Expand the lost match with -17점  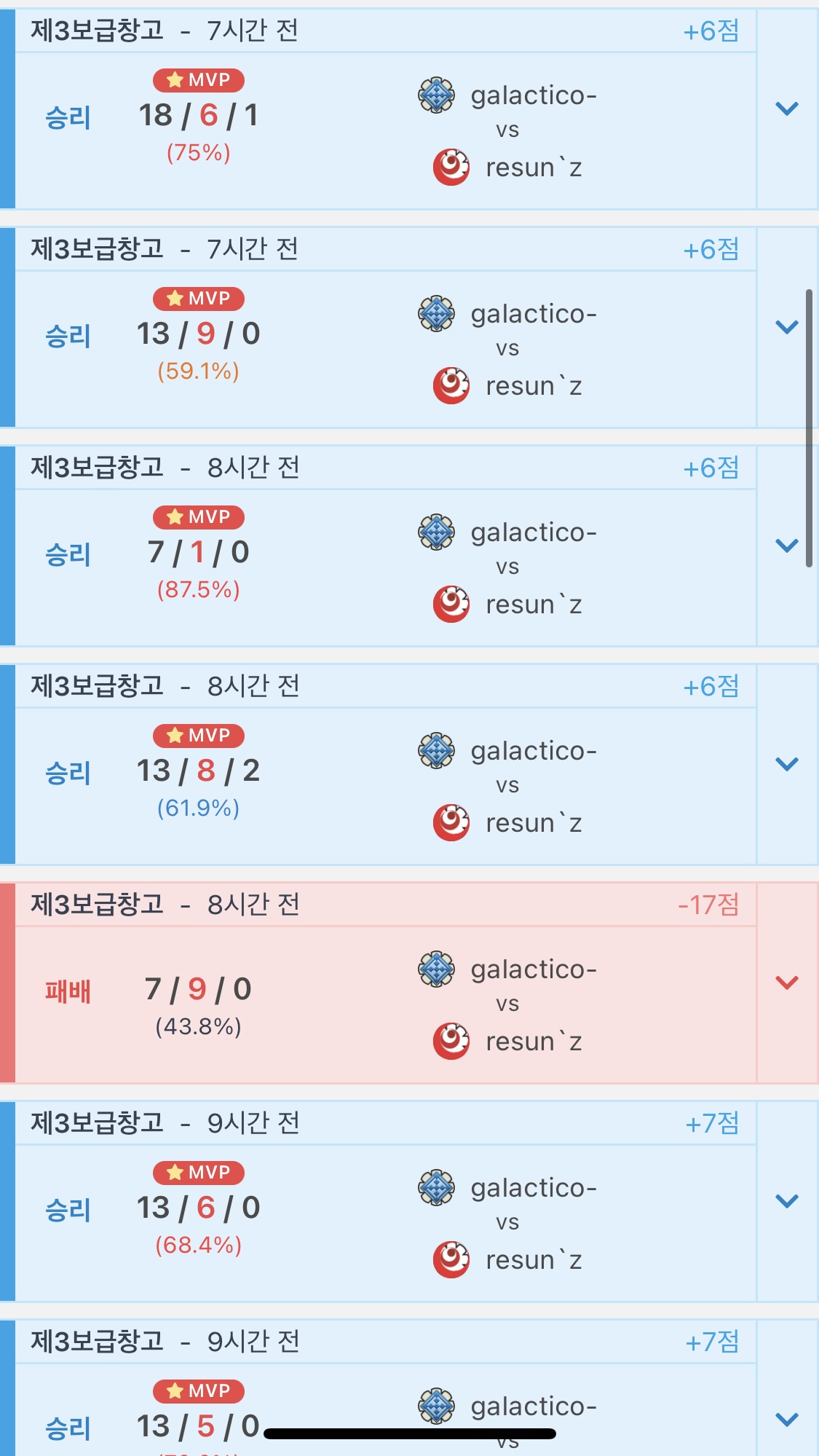[787, 983]
